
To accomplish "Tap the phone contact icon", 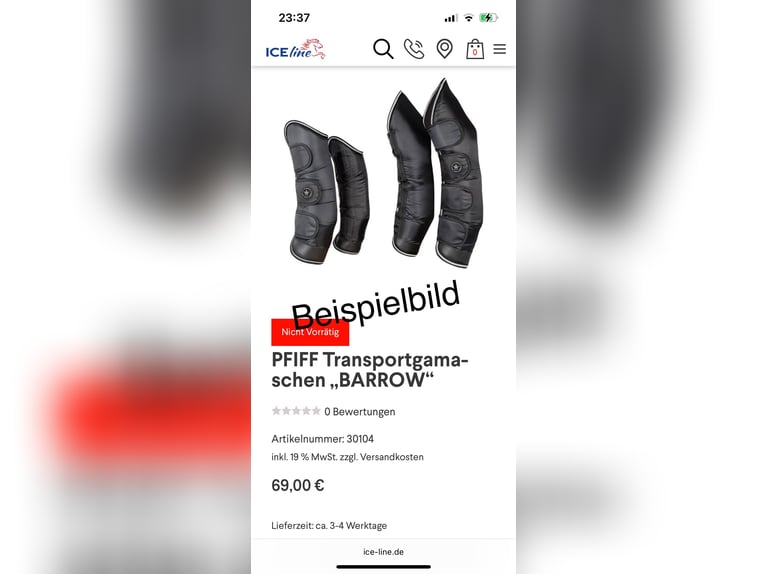I will click(414, 49).
